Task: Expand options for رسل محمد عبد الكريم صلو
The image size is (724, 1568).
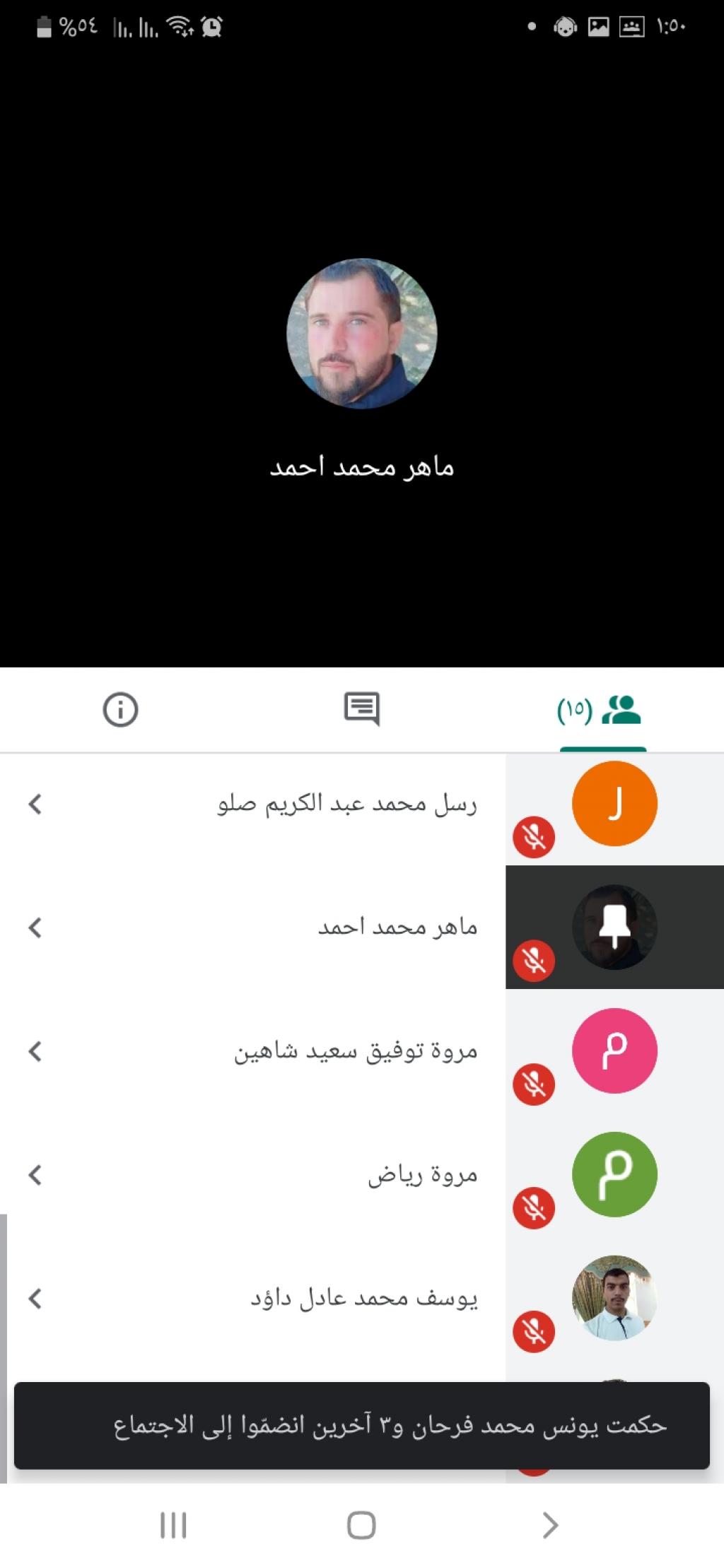Action: pos(35,804)
